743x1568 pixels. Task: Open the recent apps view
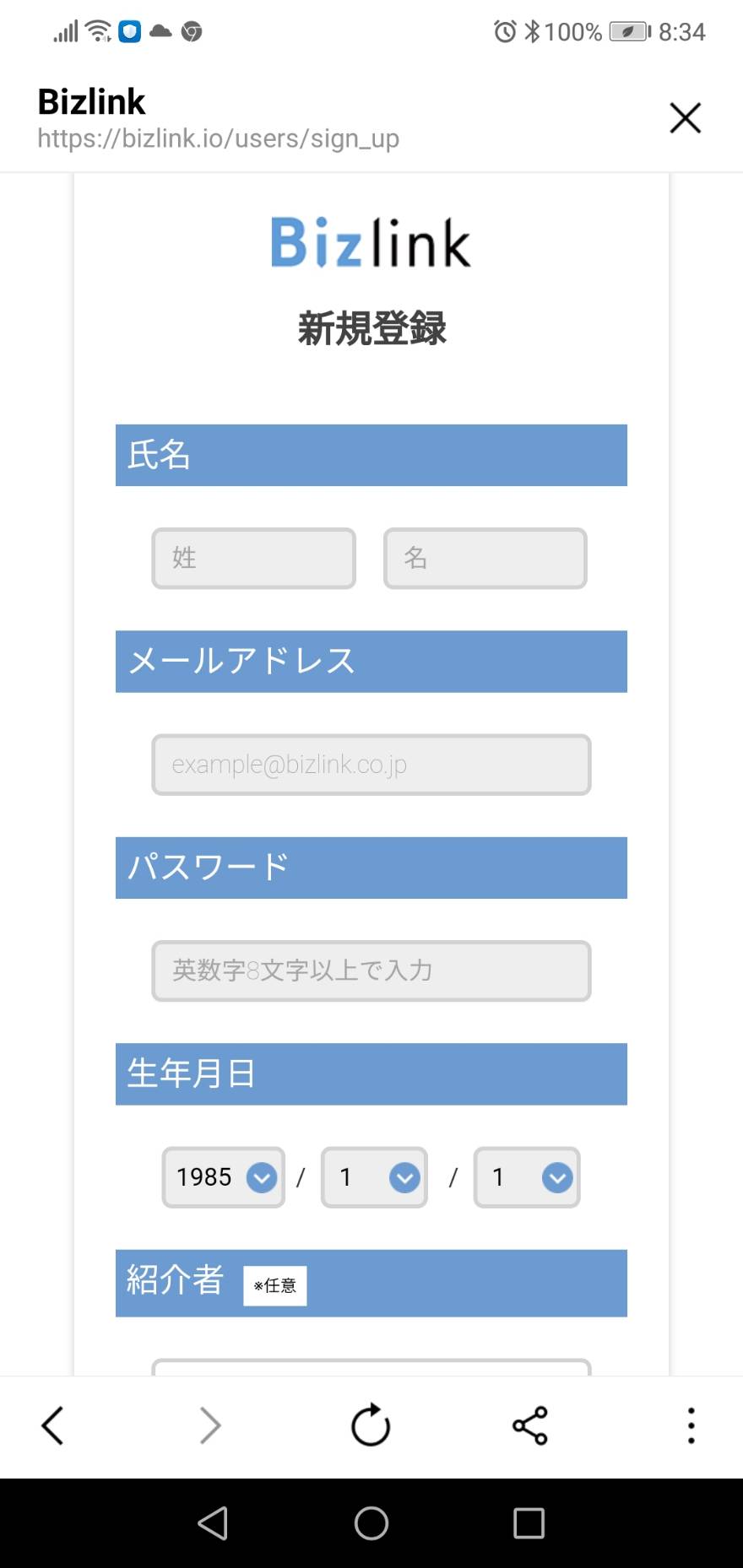529,1523
